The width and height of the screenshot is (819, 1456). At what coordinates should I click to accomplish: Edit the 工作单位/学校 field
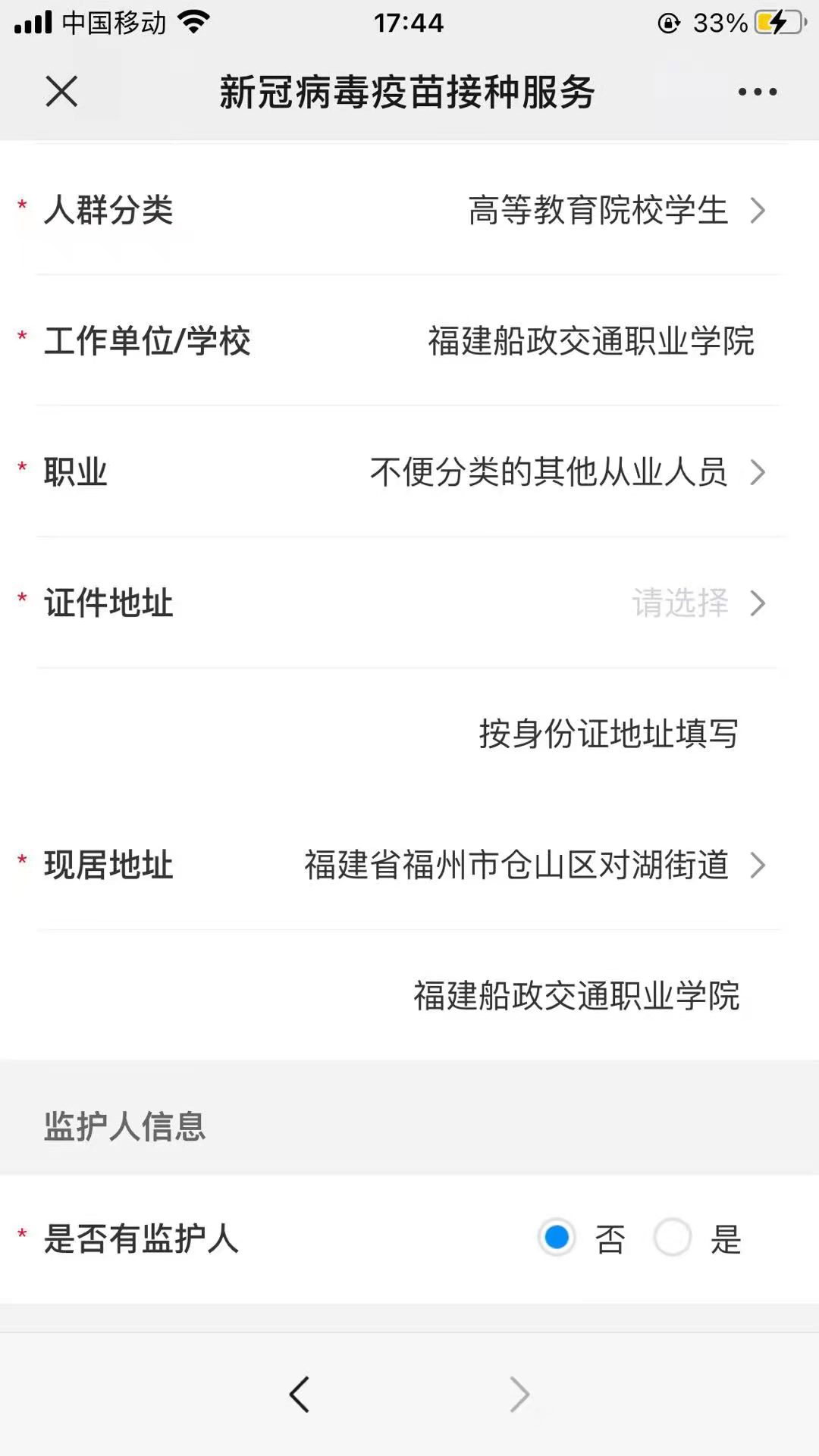(591, 341)
